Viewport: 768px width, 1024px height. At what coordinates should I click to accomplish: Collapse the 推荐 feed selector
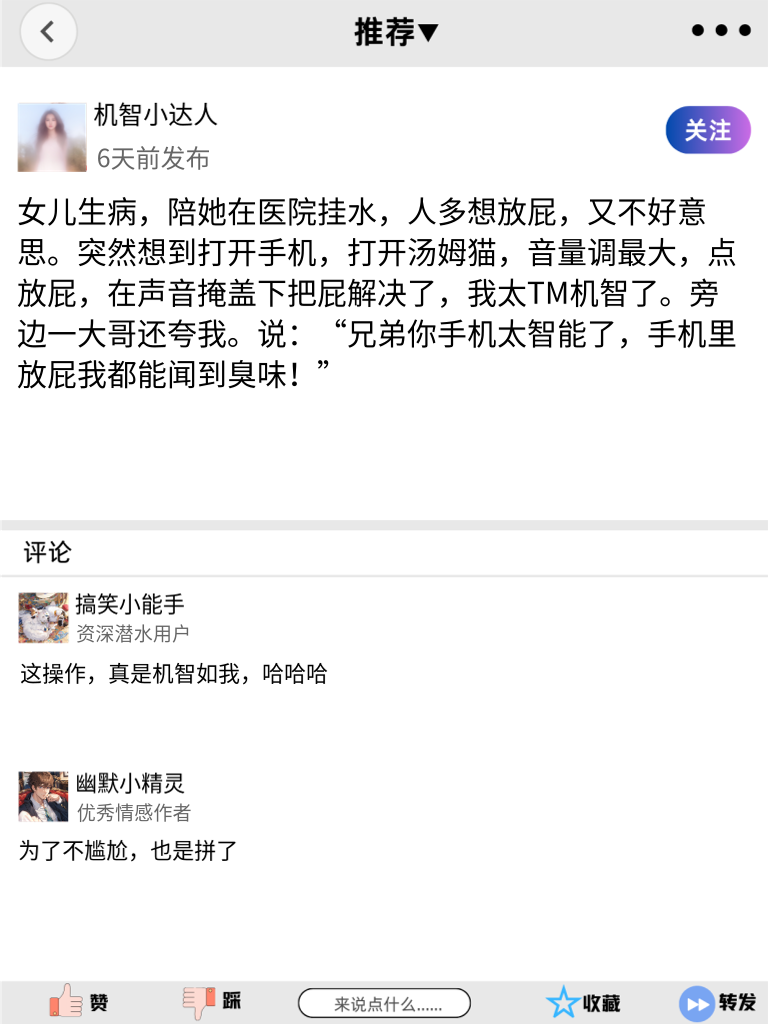(398, 31)
